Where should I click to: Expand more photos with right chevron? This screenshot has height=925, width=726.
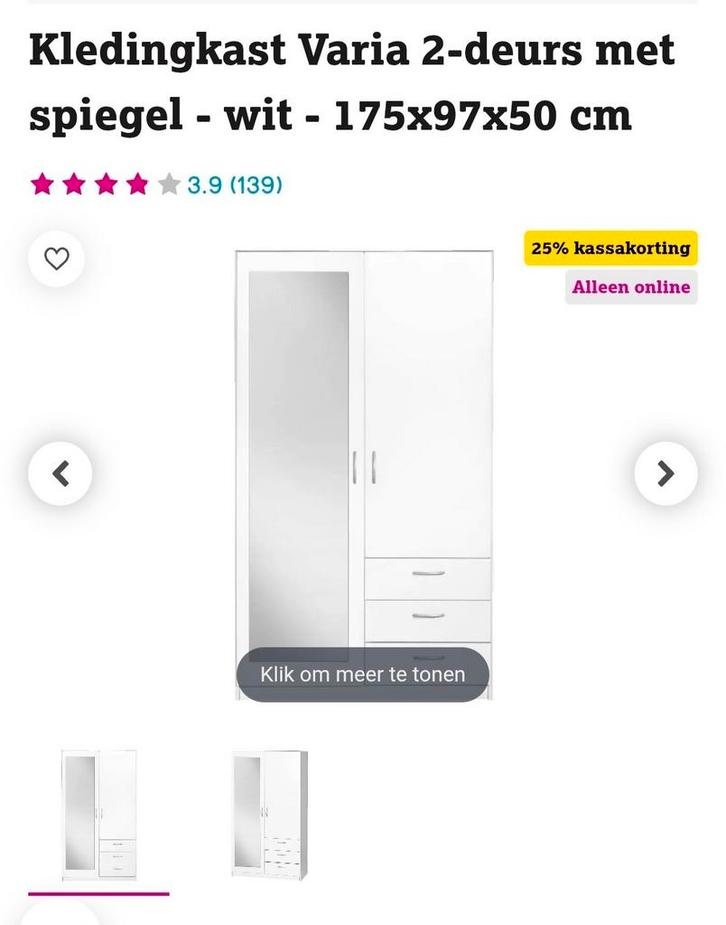tap(664, 472)
